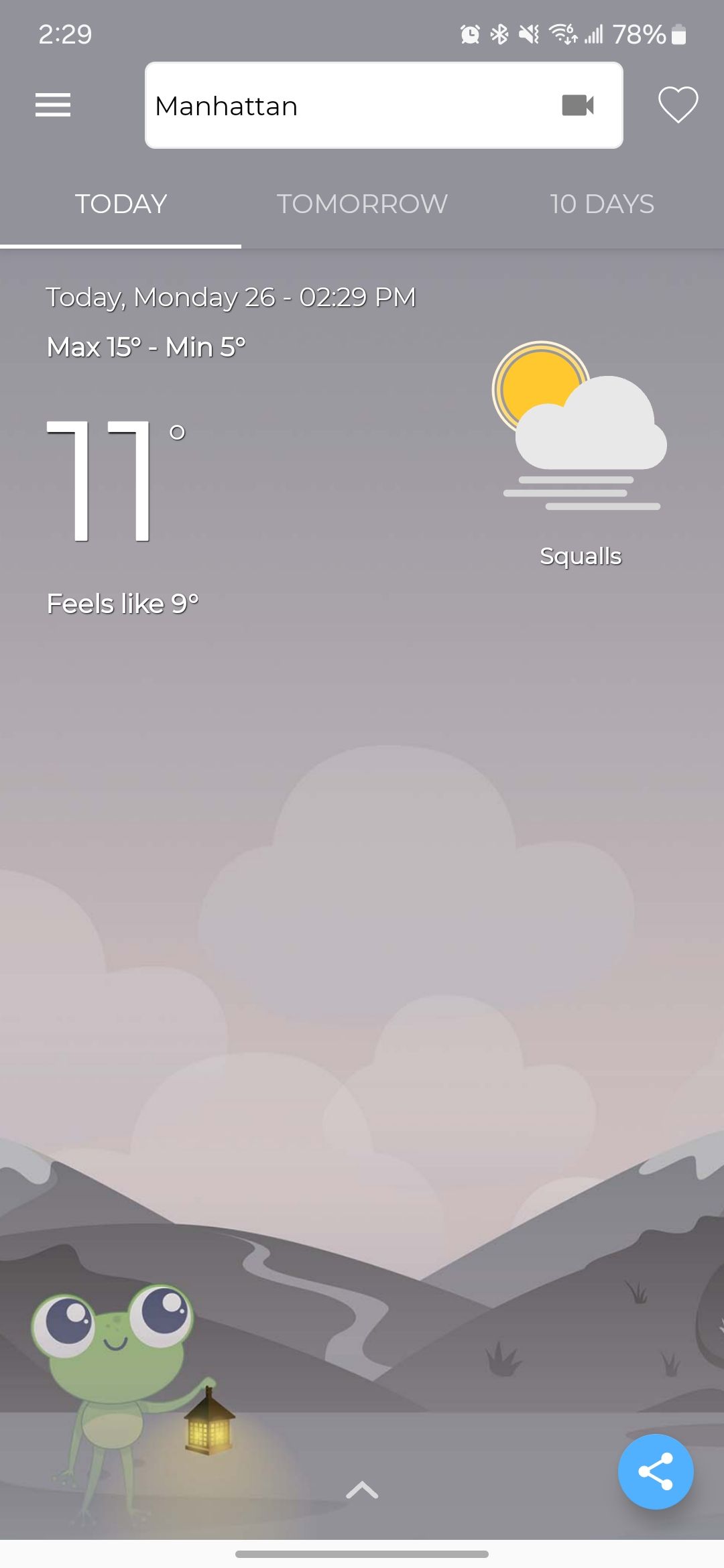The image size is (724, 1568).
Task: Tap the alarm clock indicator in status bar
Action: pos(469,35)
